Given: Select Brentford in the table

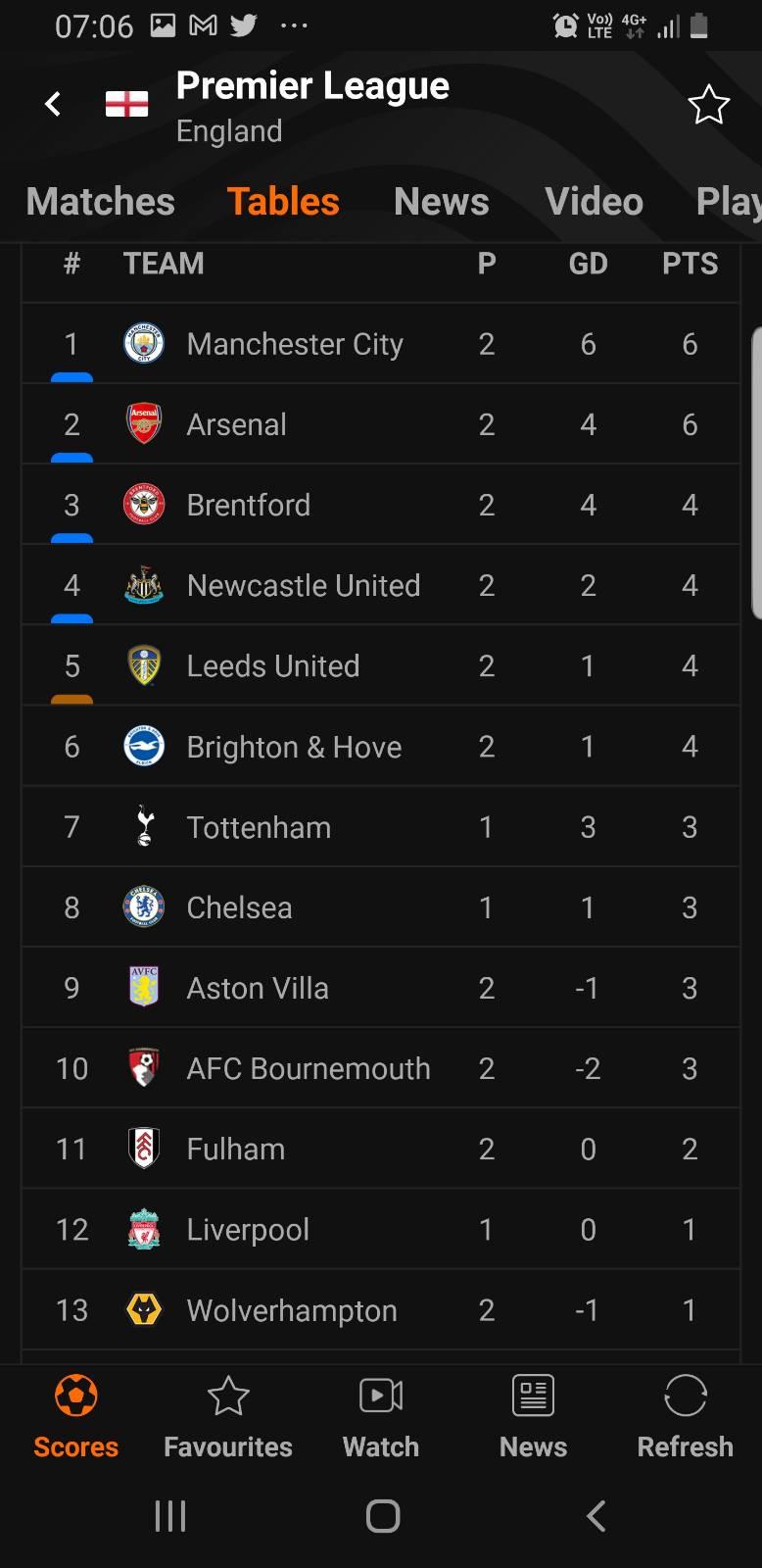Looking at the screenshot, I should (x=381, y=505).
